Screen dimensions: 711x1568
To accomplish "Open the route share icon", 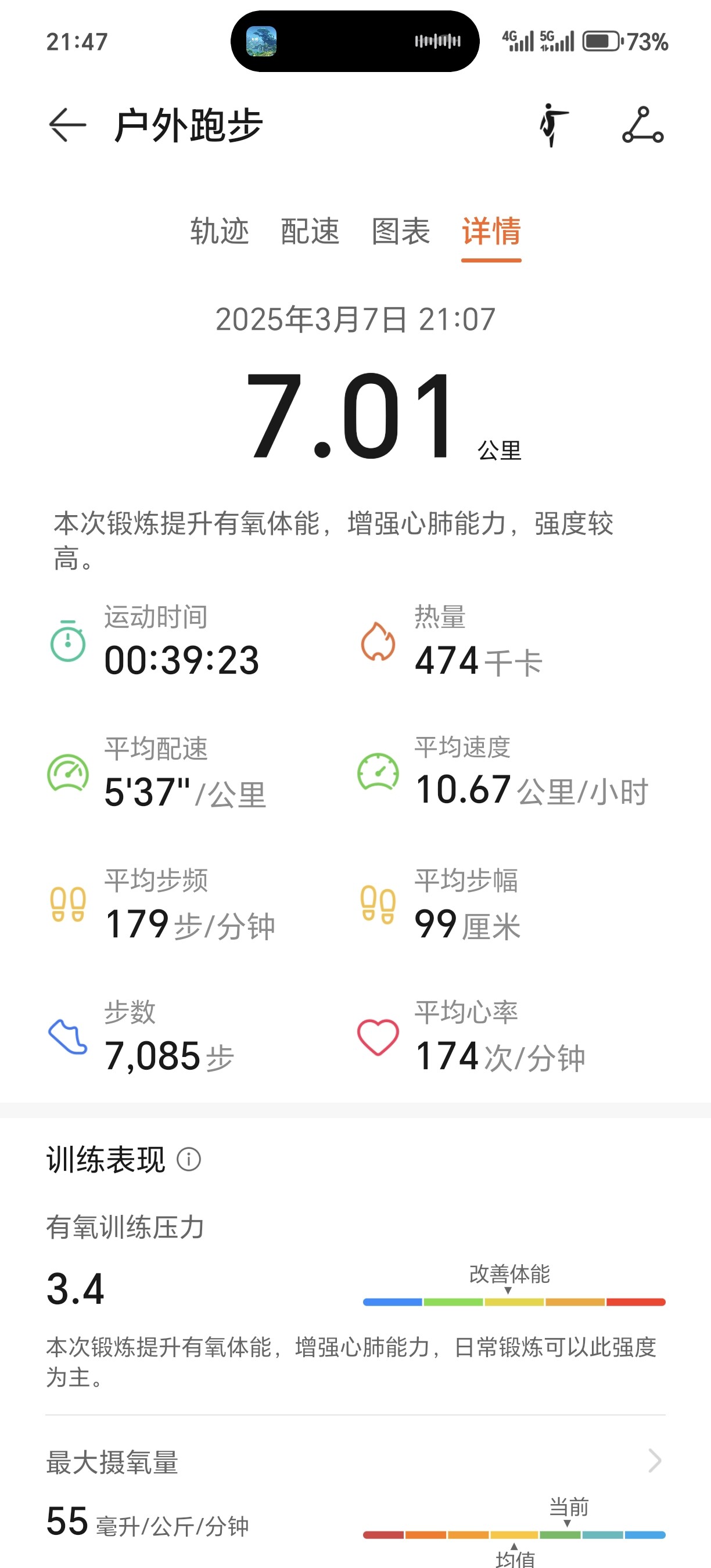I will pos(643,125).
